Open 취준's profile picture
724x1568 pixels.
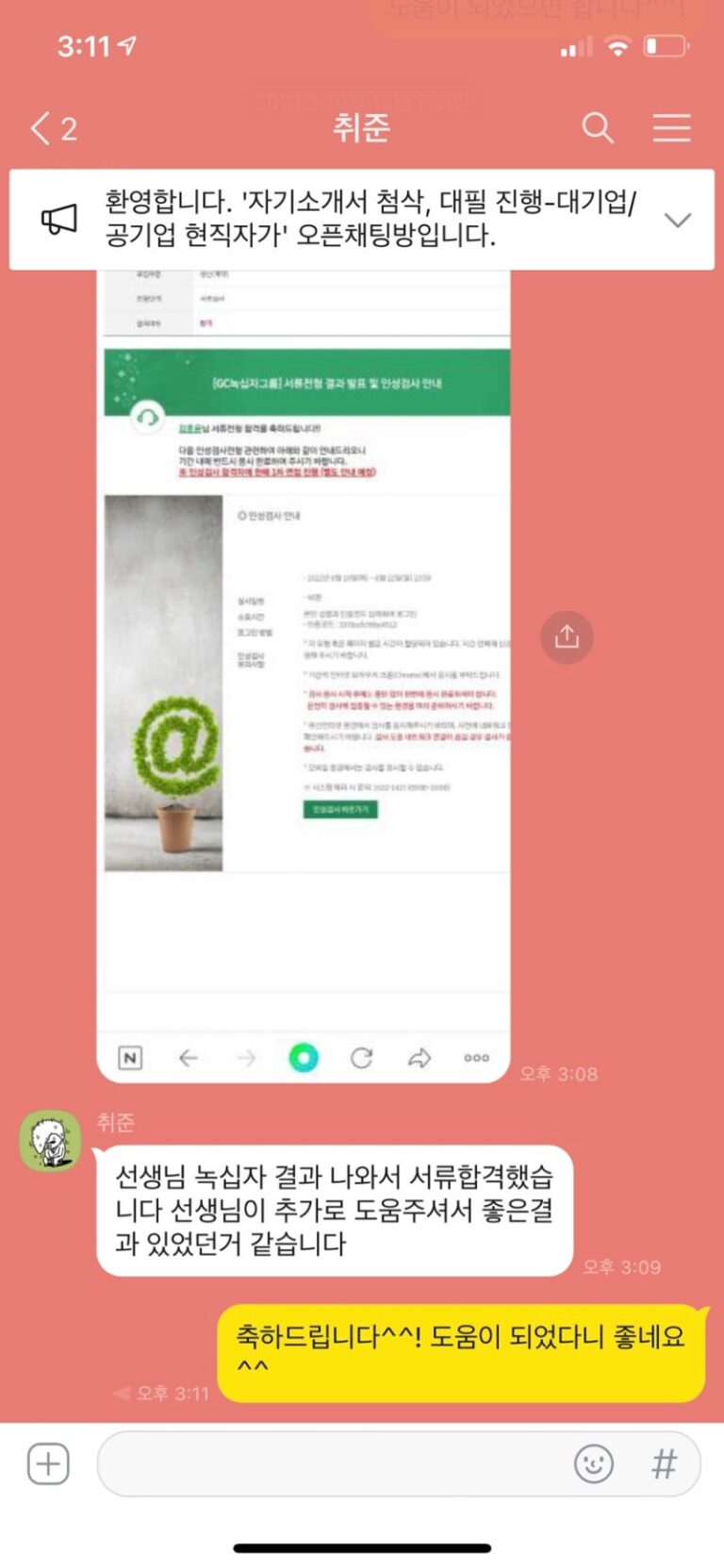click(x=50, y=1140)
